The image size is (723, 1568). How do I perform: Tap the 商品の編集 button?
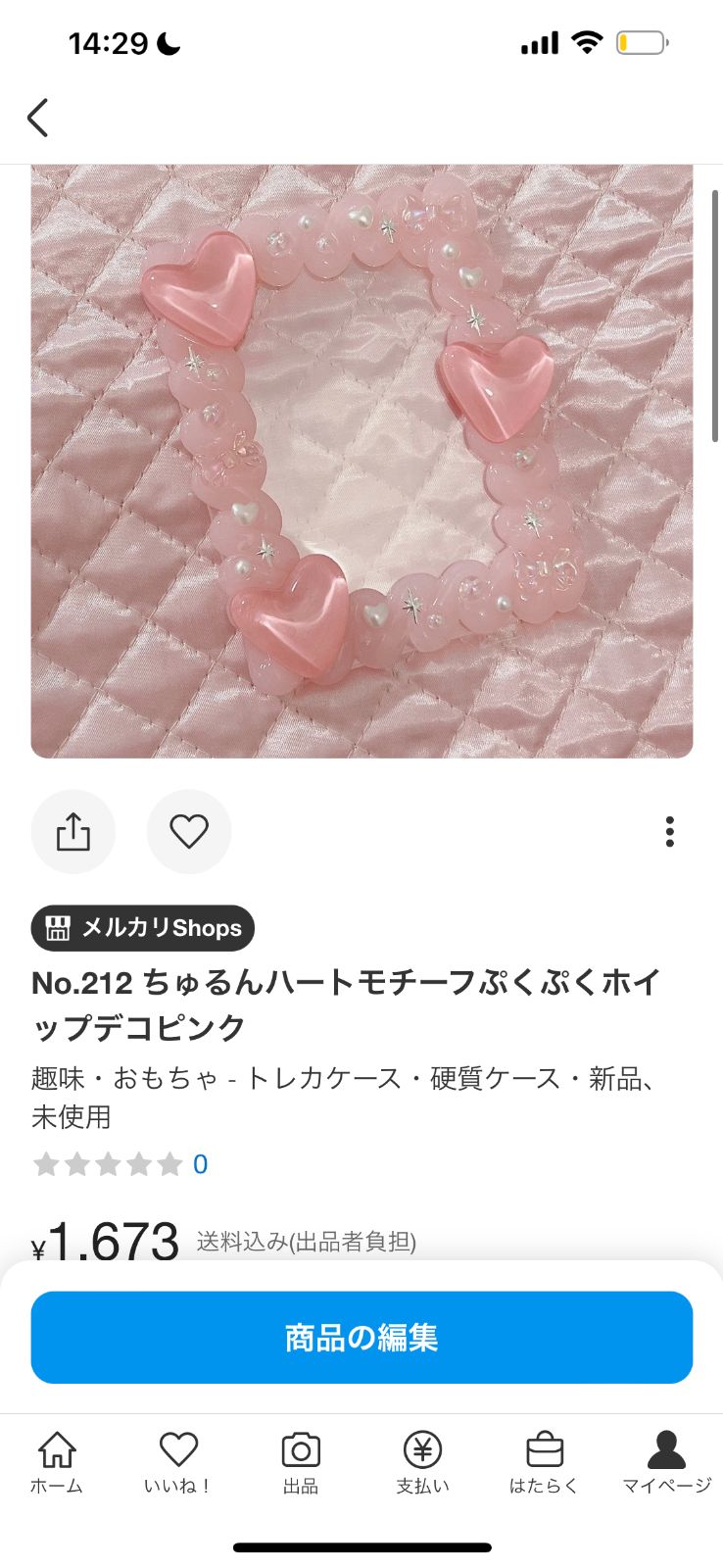click(x=361, y=1338)
